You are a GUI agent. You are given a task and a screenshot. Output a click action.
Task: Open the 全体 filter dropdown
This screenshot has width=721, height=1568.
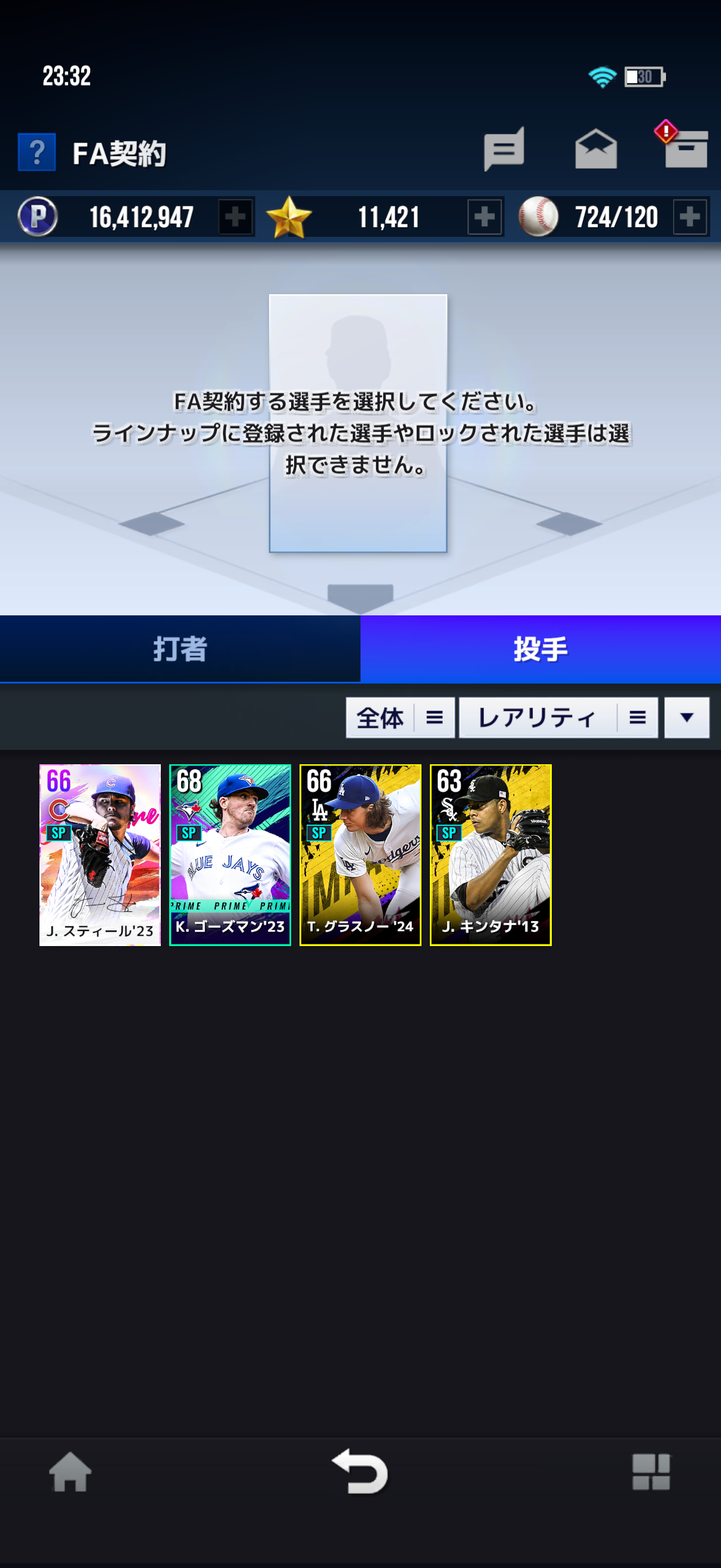400,718
